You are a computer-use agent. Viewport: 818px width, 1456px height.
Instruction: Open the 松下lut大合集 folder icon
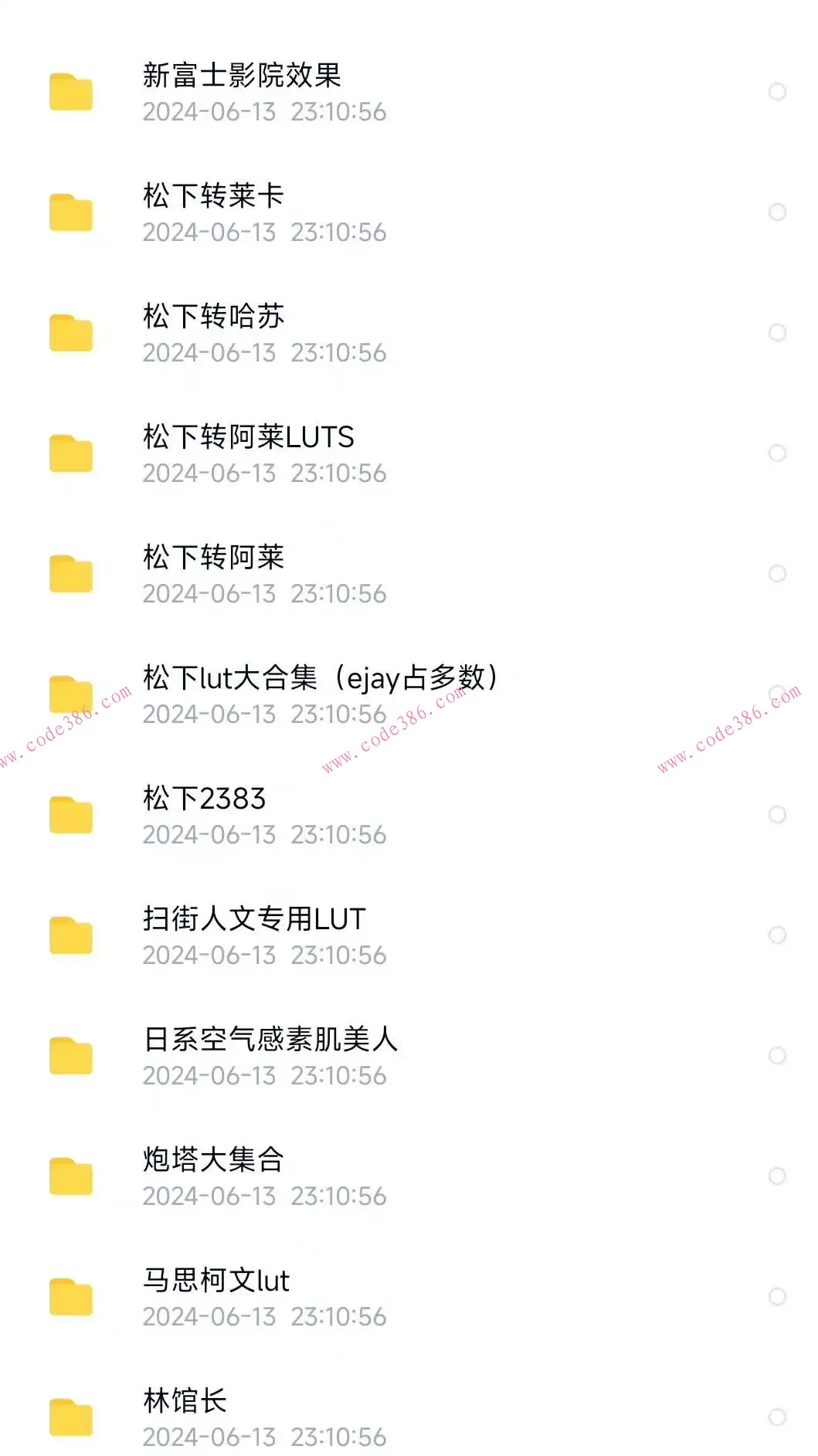coord(71,695)
